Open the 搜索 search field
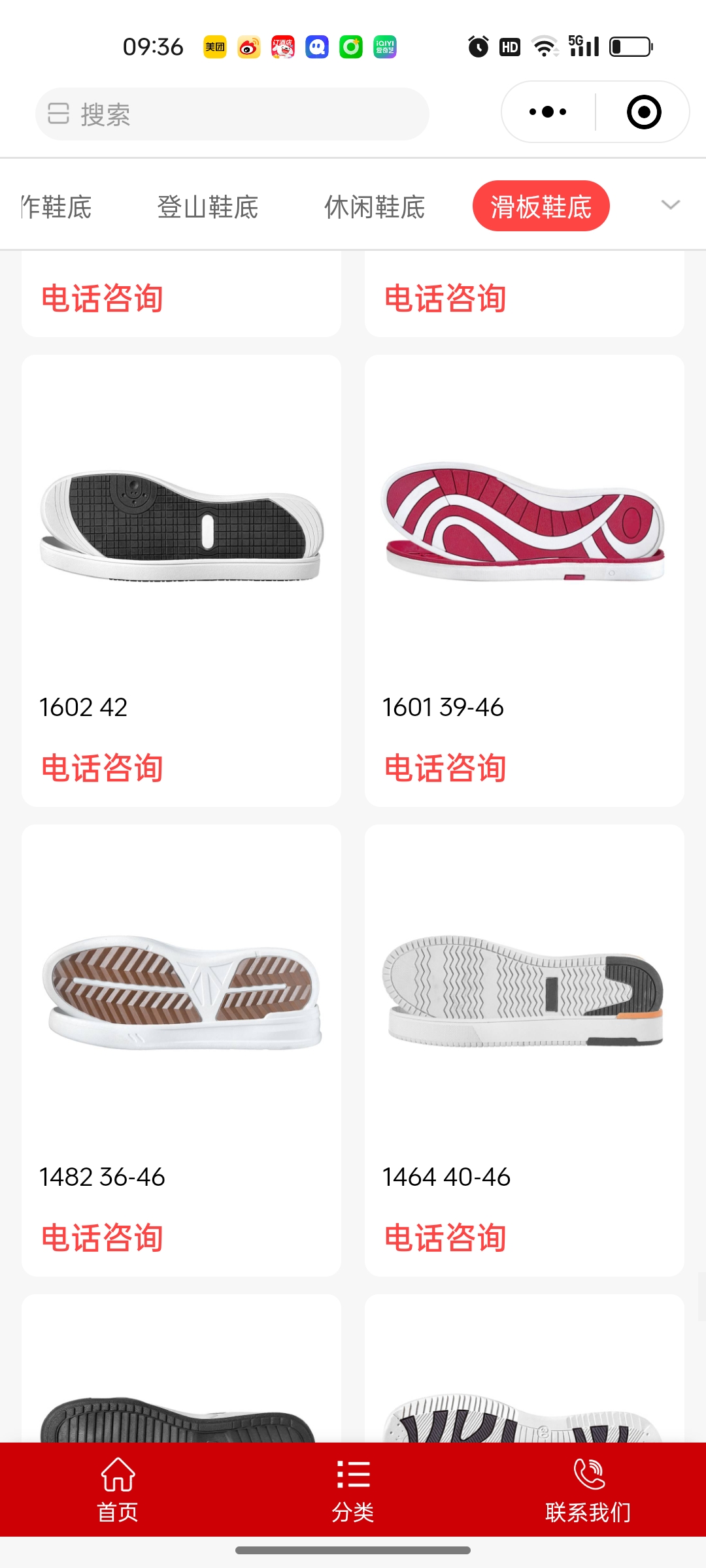 pyautogui.click(x=232, y=114)
